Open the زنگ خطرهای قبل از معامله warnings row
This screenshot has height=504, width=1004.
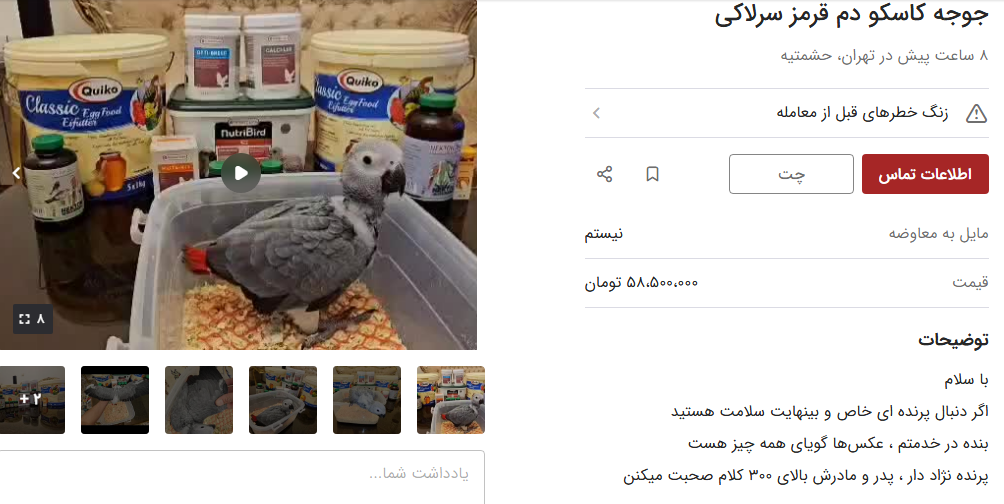coord(786,113)
